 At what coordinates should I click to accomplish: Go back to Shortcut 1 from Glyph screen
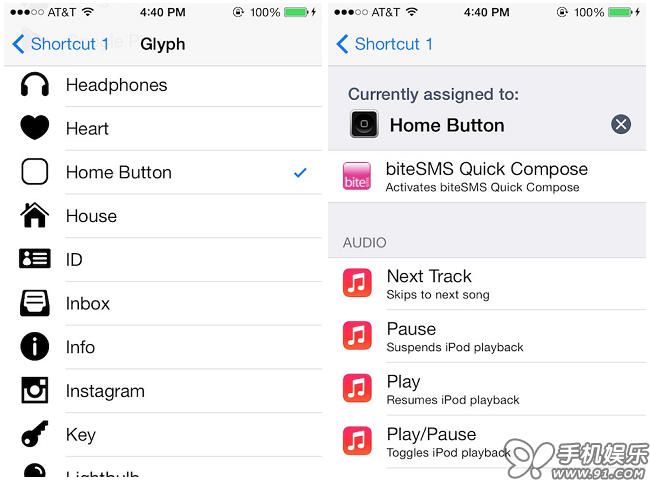click(60, 44)
